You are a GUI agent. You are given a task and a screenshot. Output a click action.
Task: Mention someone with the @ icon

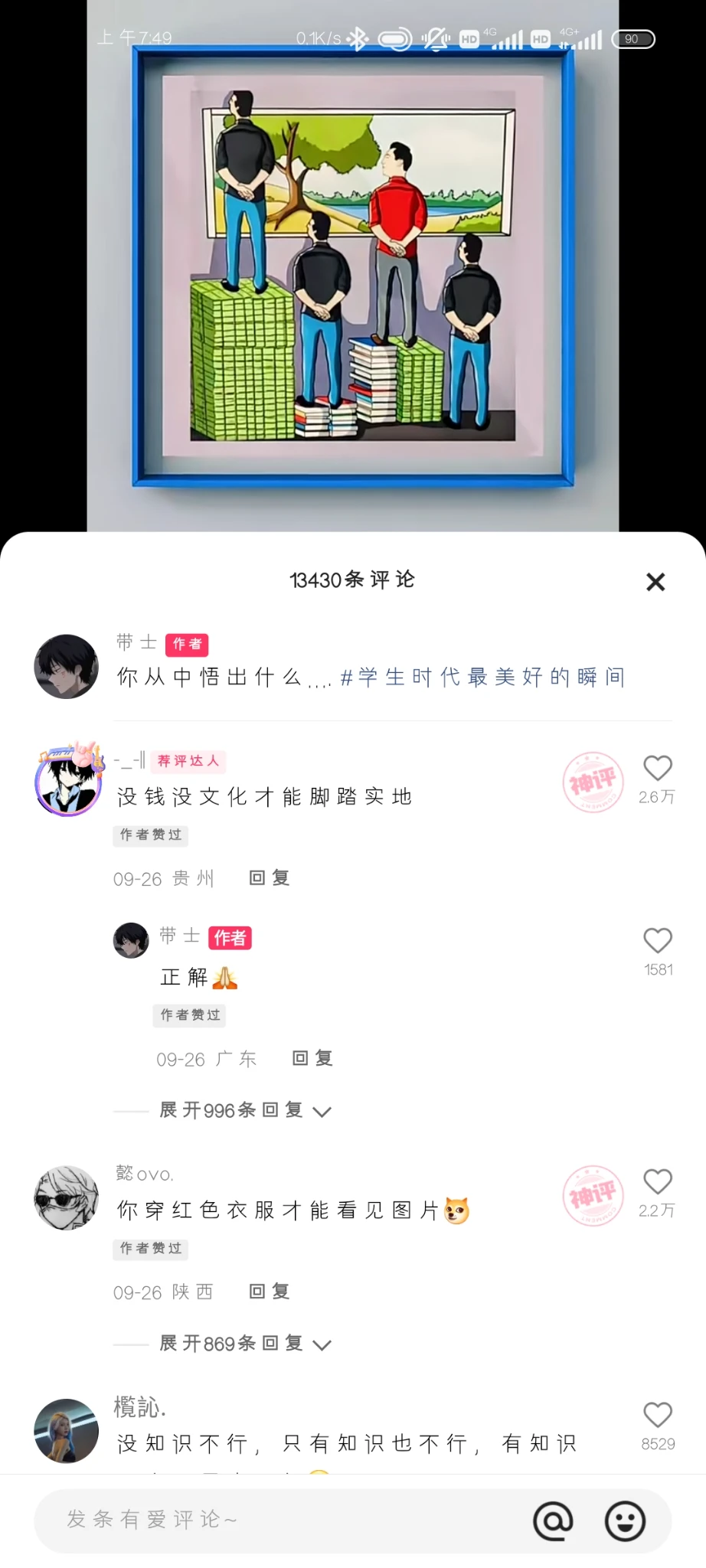553,1521
